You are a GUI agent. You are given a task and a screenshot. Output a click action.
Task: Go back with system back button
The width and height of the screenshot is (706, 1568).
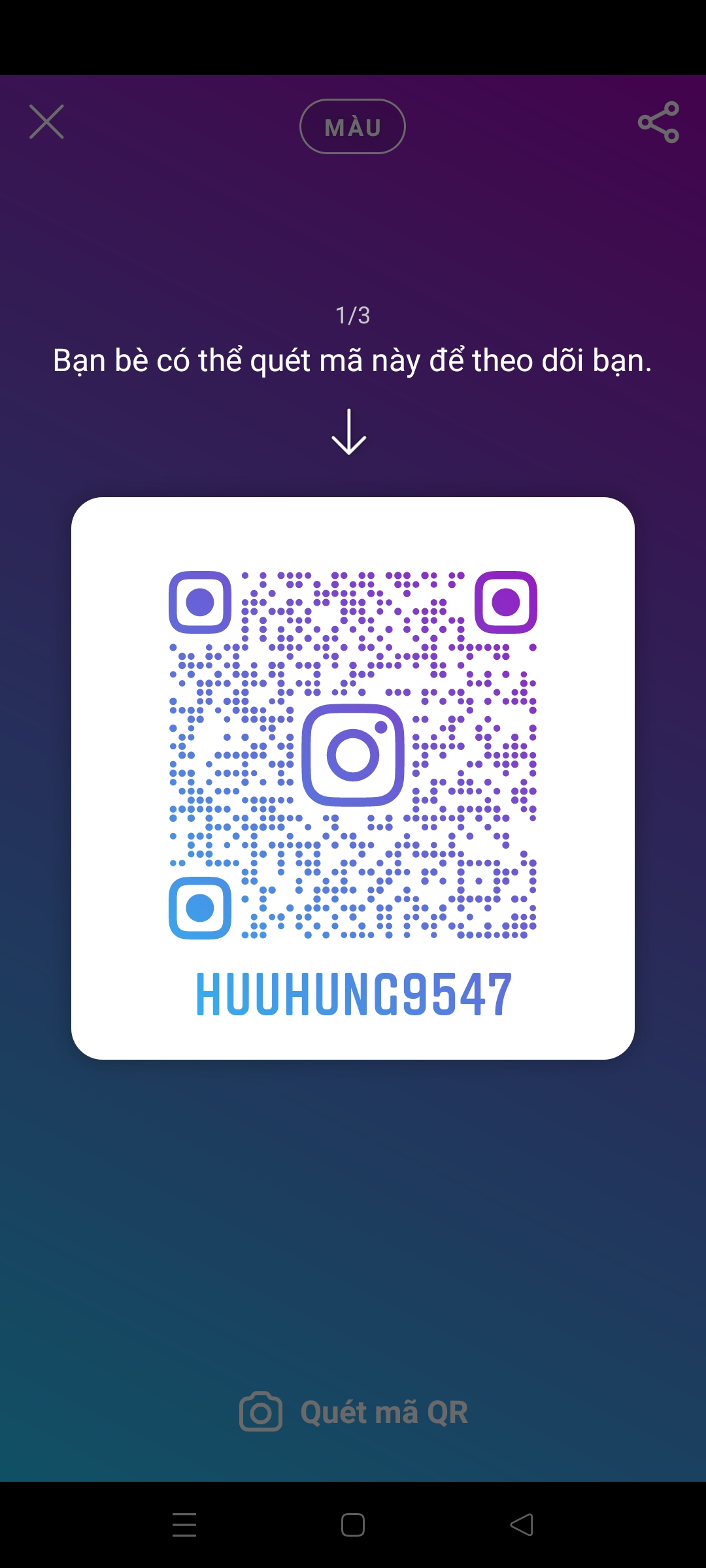click(522, 1525)
